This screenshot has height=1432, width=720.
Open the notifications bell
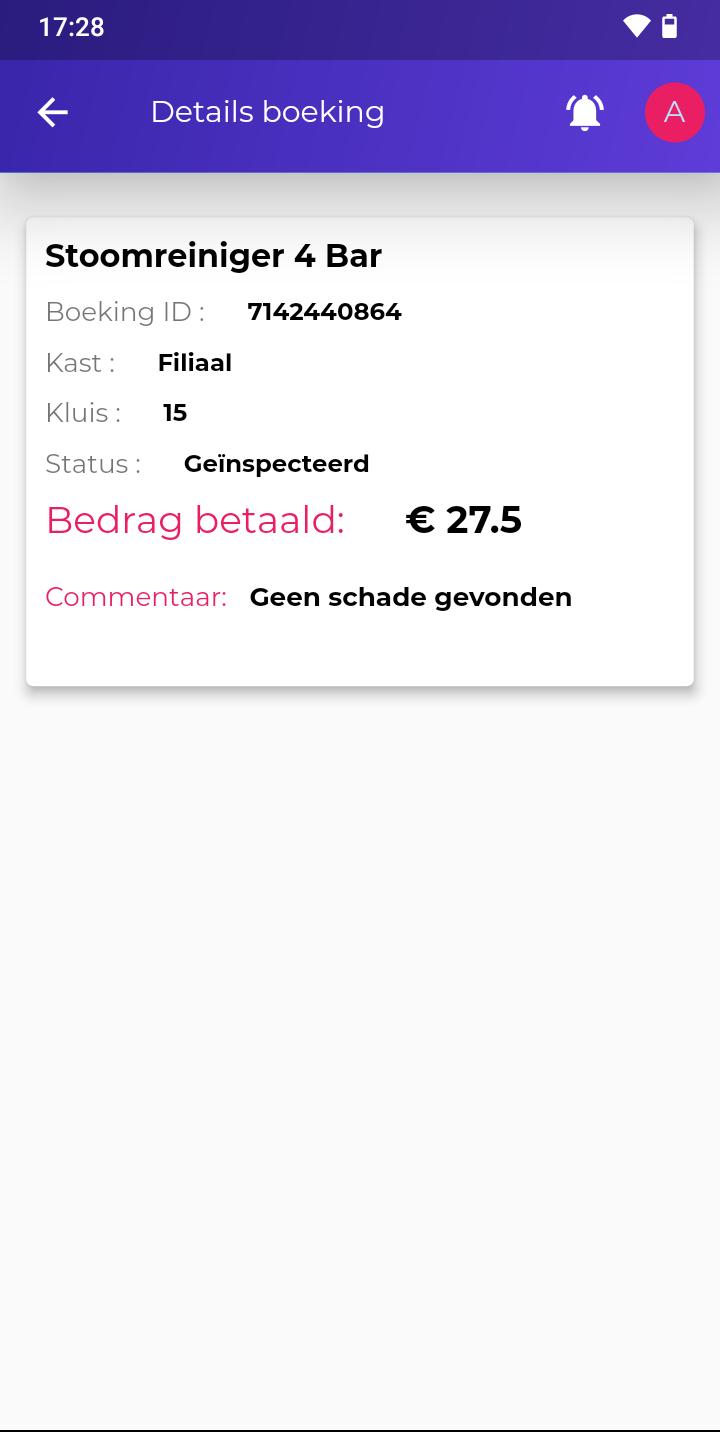point(585,112)
